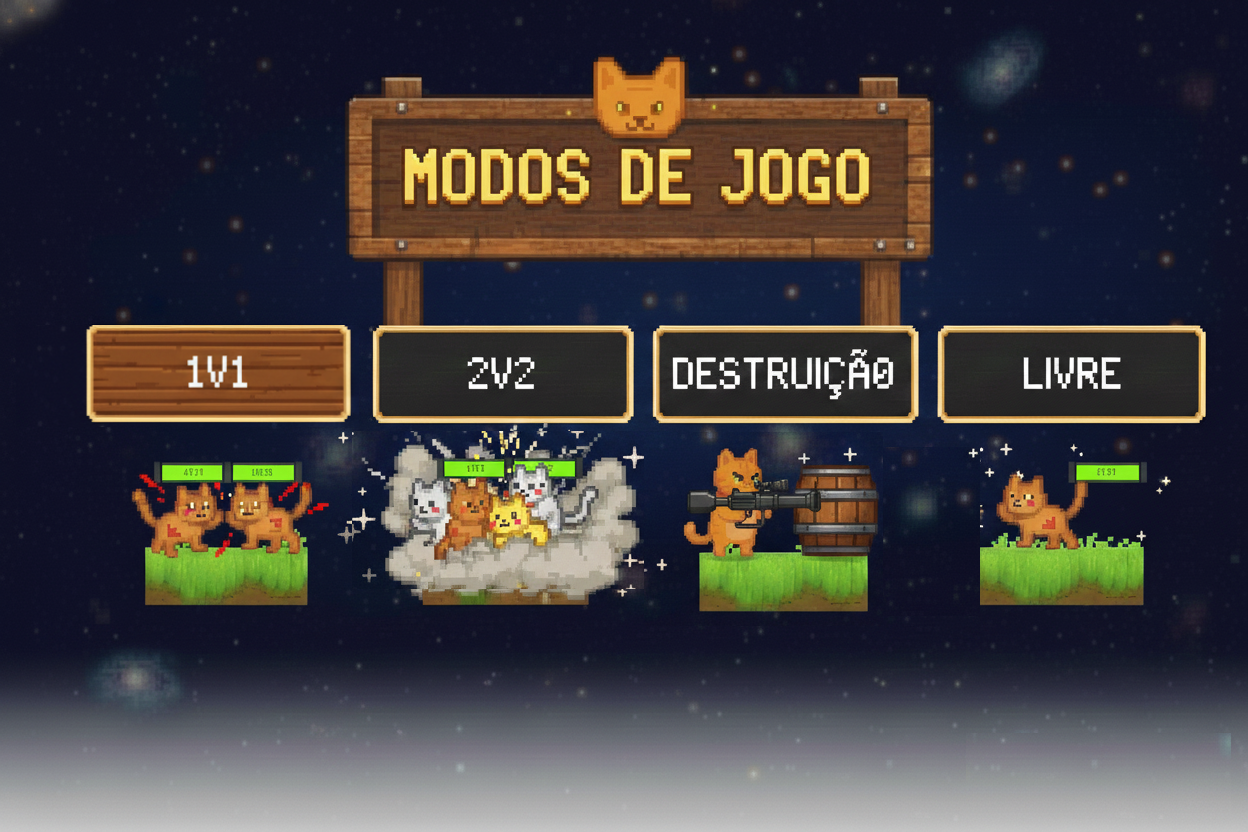Select the 1V1 game mode
Screen dimensions: 1248x832
tap(218, 373)
